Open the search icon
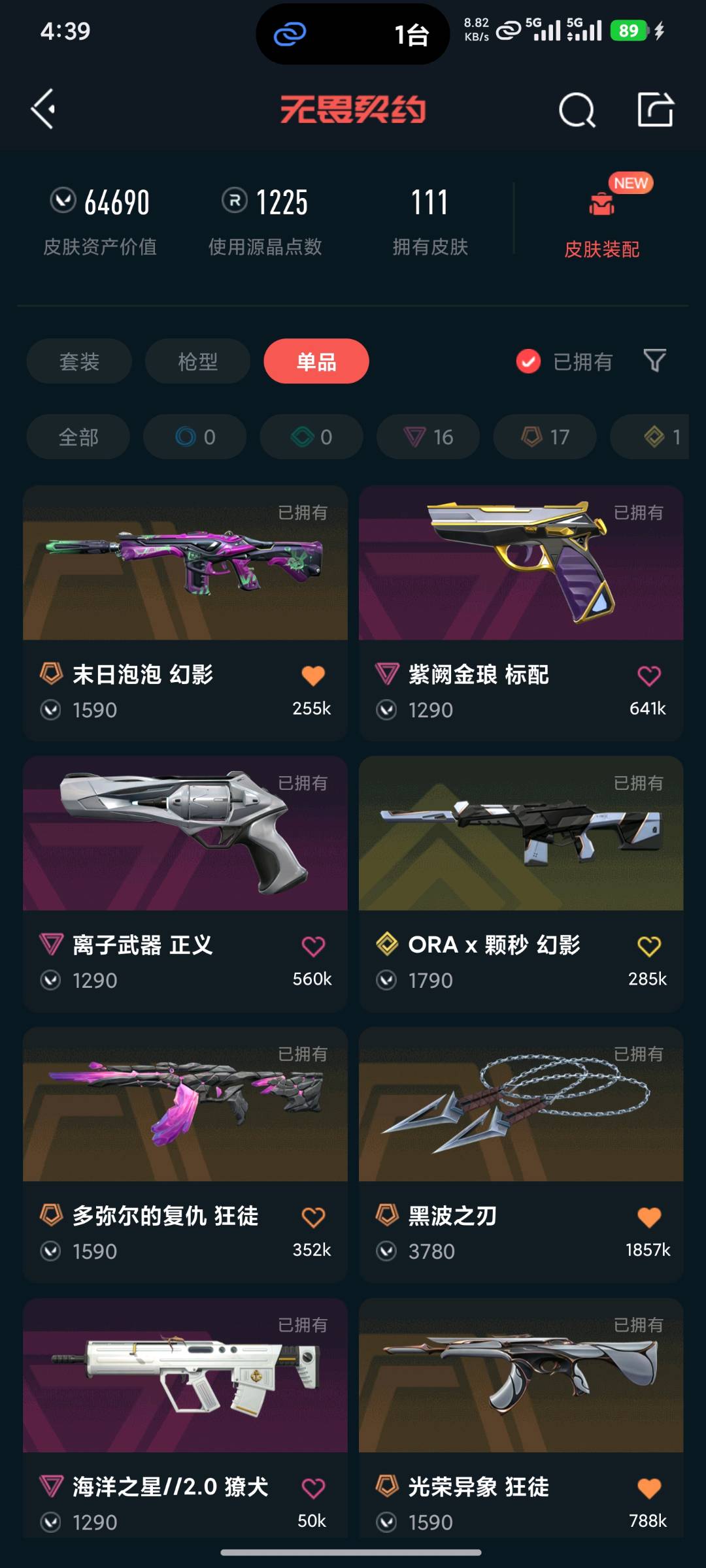Viewport: 706px width, 1568px height. pos(577,110)
